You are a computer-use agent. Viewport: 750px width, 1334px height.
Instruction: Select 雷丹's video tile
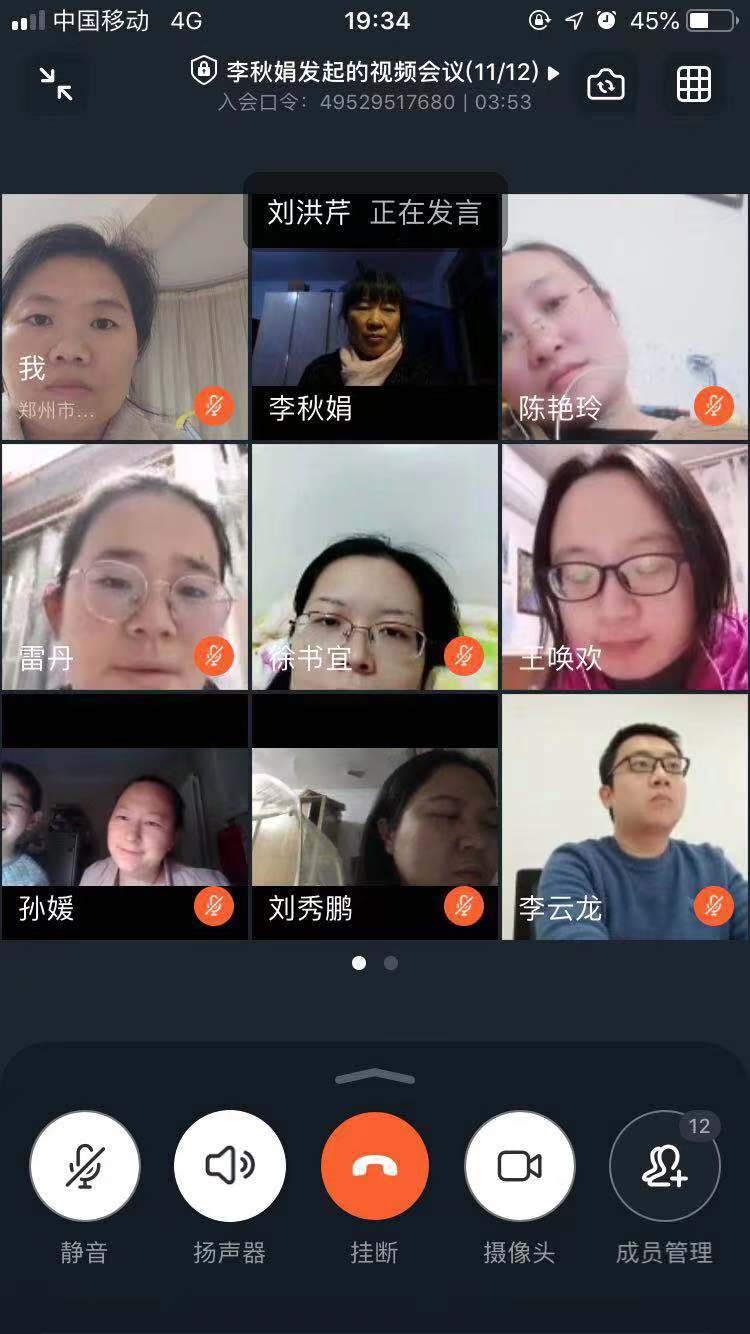click(x=125, y=567)
